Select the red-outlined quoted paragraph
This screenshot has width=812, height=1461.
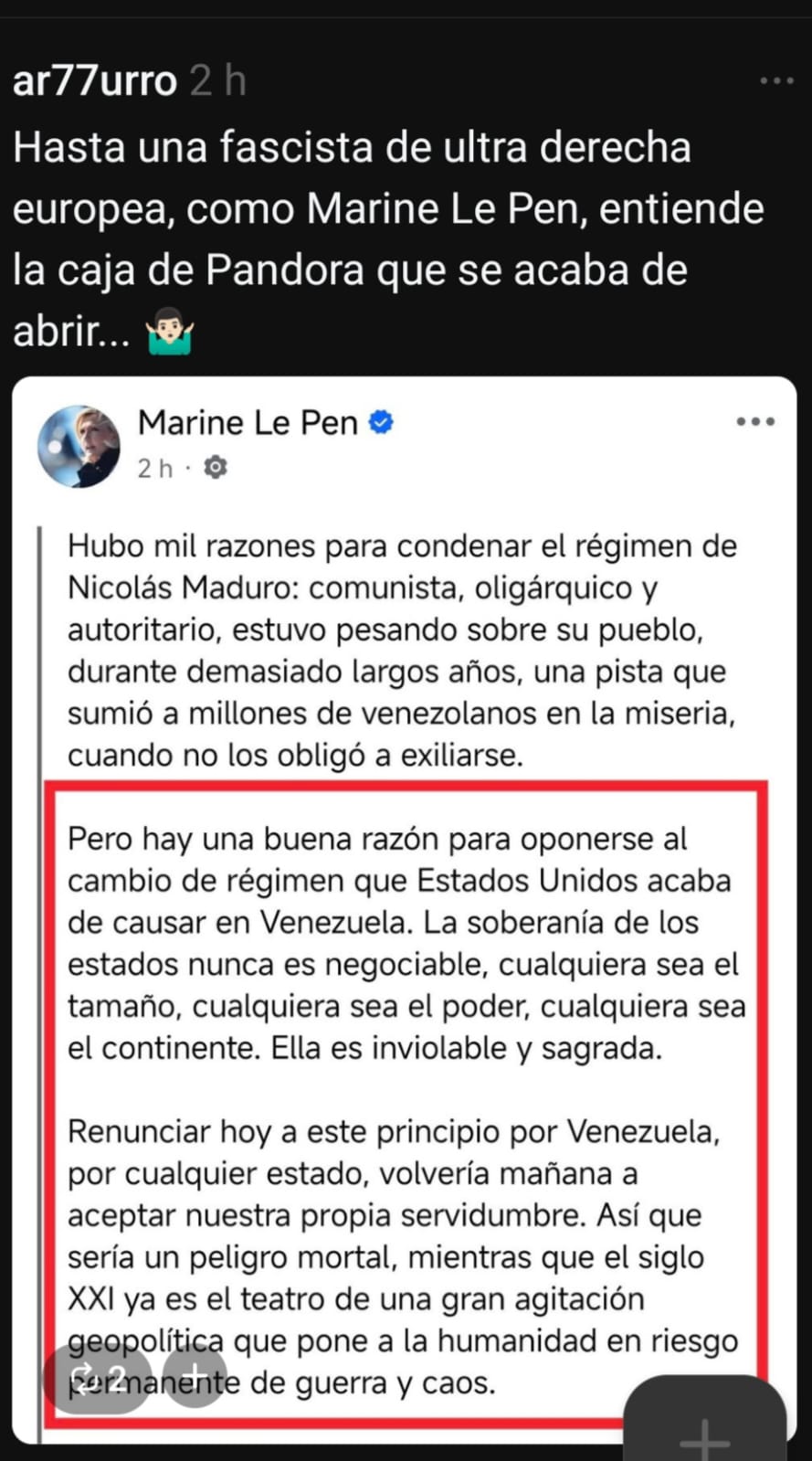point(406,1087)
